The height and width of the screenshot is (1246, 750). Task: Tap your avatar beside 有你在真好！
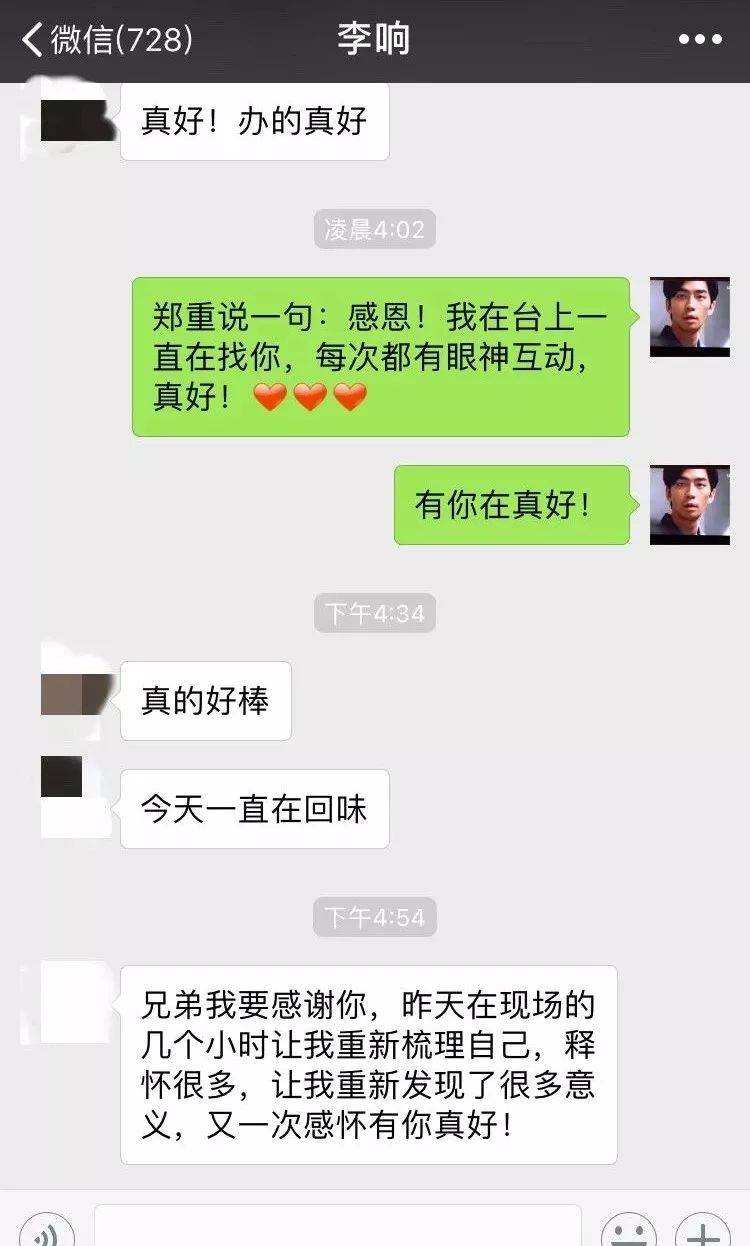tap(690, 505)
